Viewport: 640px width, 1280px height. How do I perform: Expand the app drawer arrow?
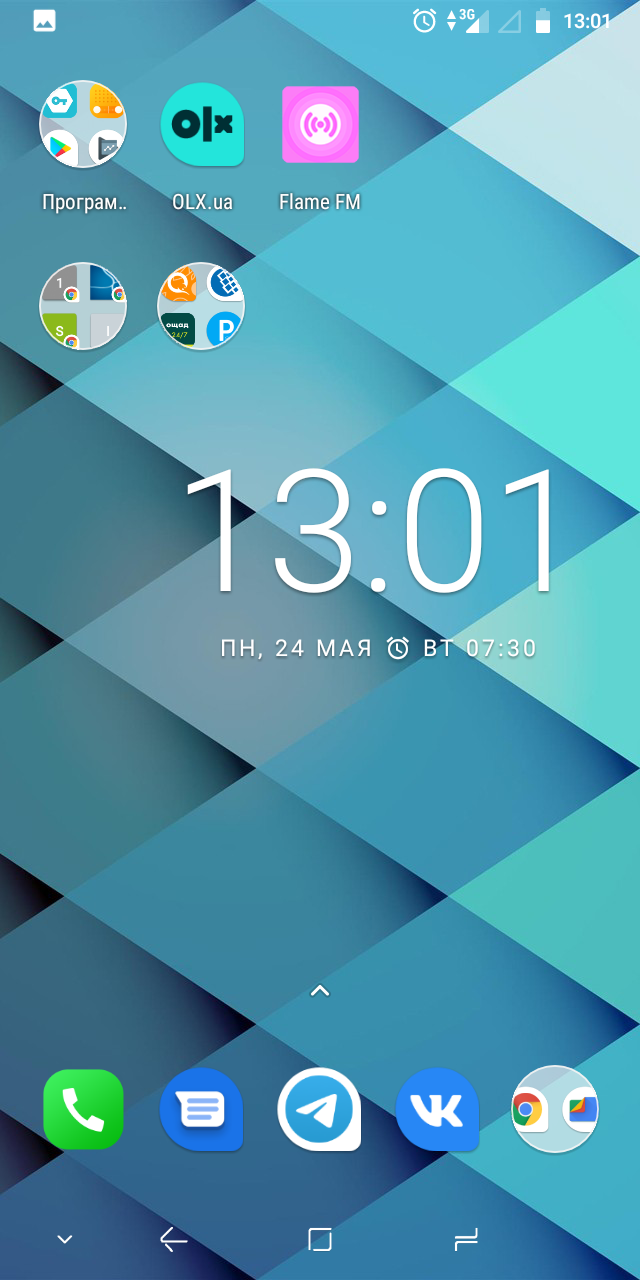[x=320, y=991]
